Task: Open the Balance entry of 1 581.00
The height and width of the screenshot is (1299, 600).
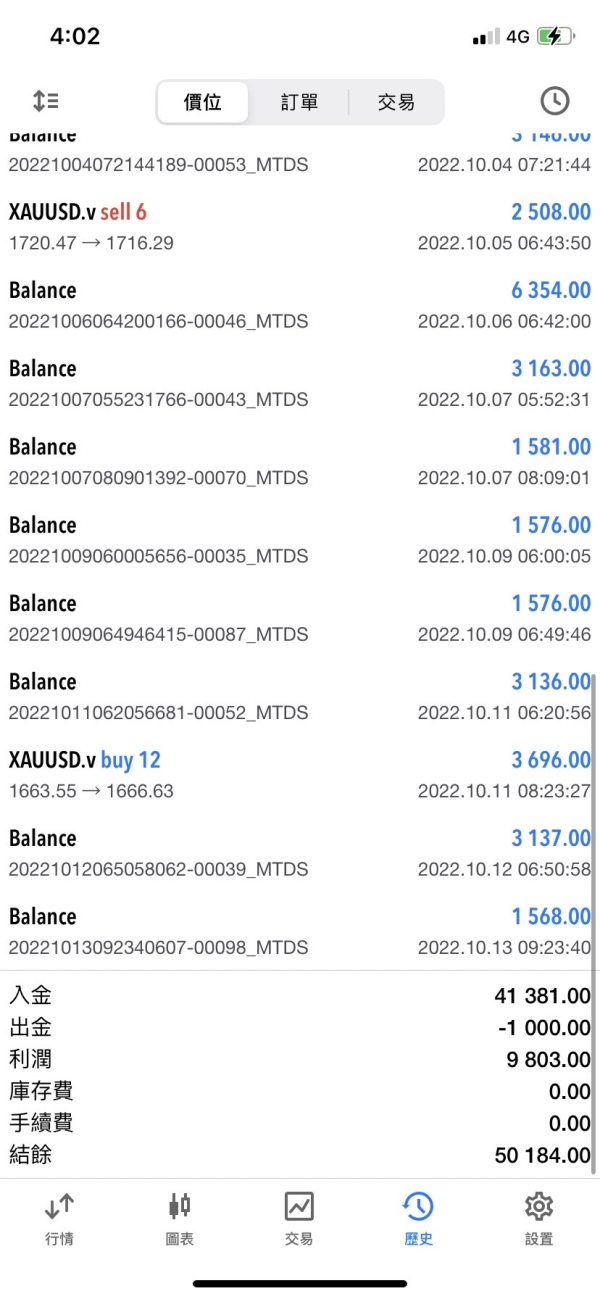Action: tap(300, 461)
